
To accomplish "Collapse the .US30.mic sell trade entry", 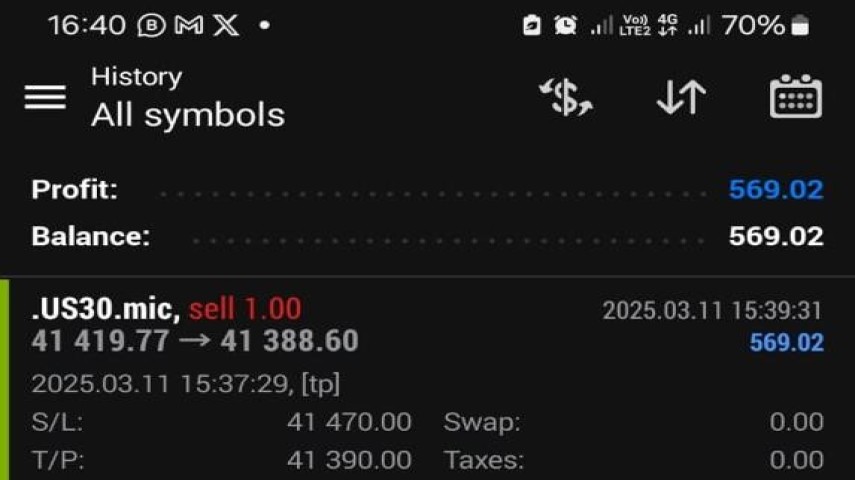I will pyautogui.click(x=400, y=326).
